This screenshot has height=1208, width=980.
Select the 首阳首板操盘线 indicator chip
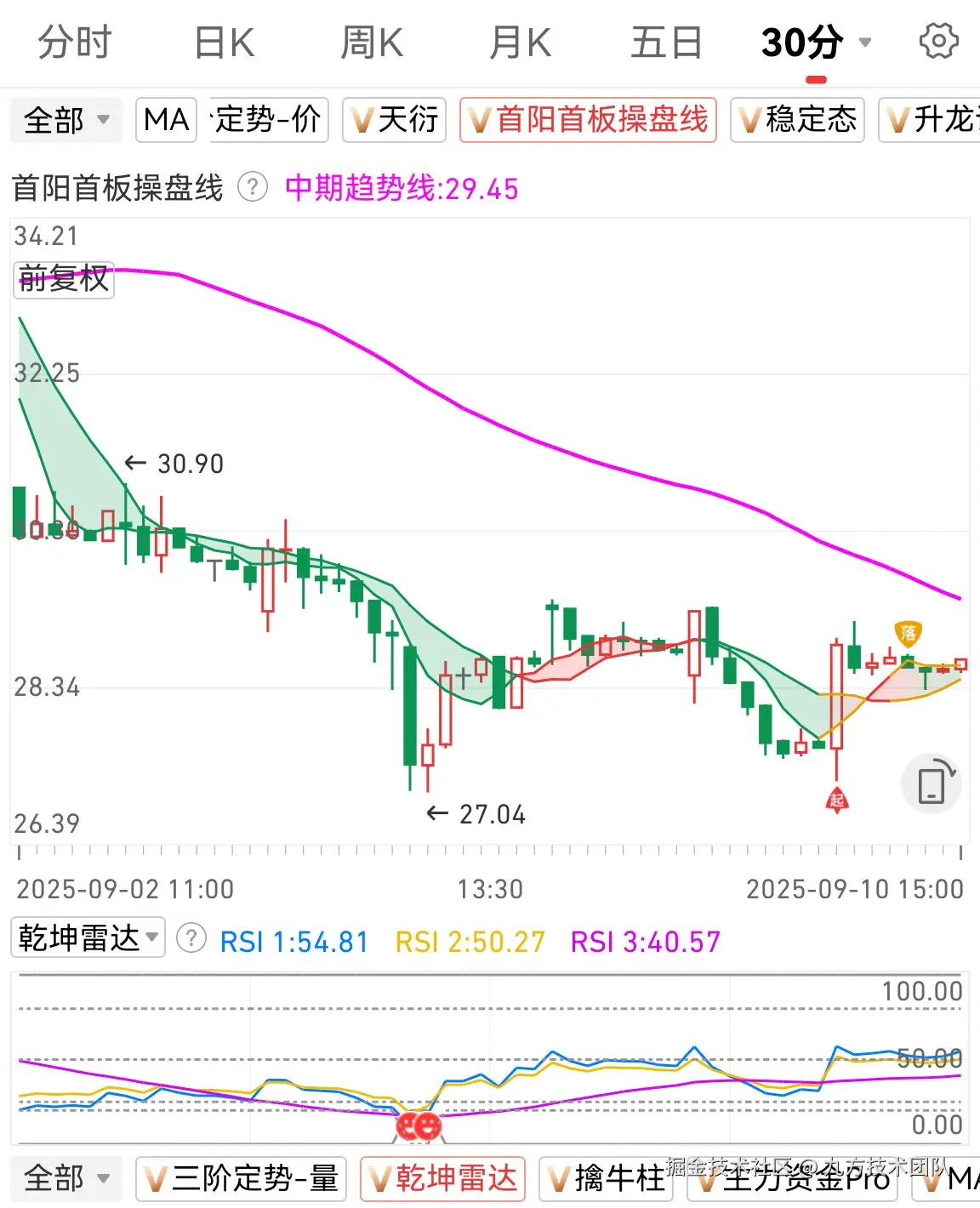[588, 120]
